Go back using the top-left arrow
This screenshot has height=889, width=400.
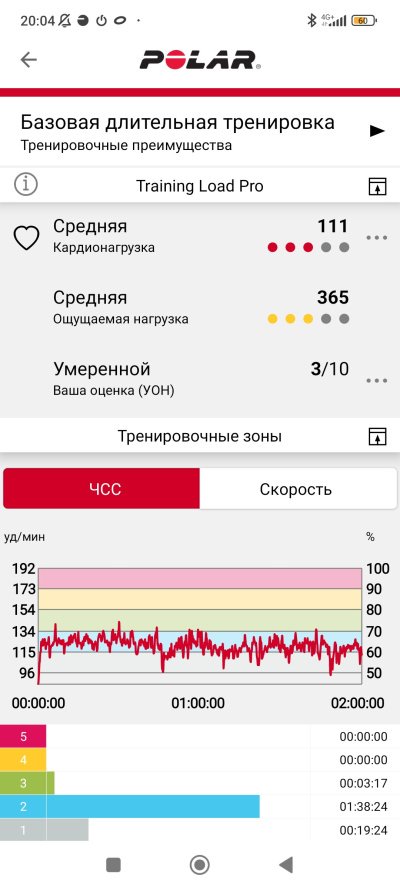[x=28, y=60]
